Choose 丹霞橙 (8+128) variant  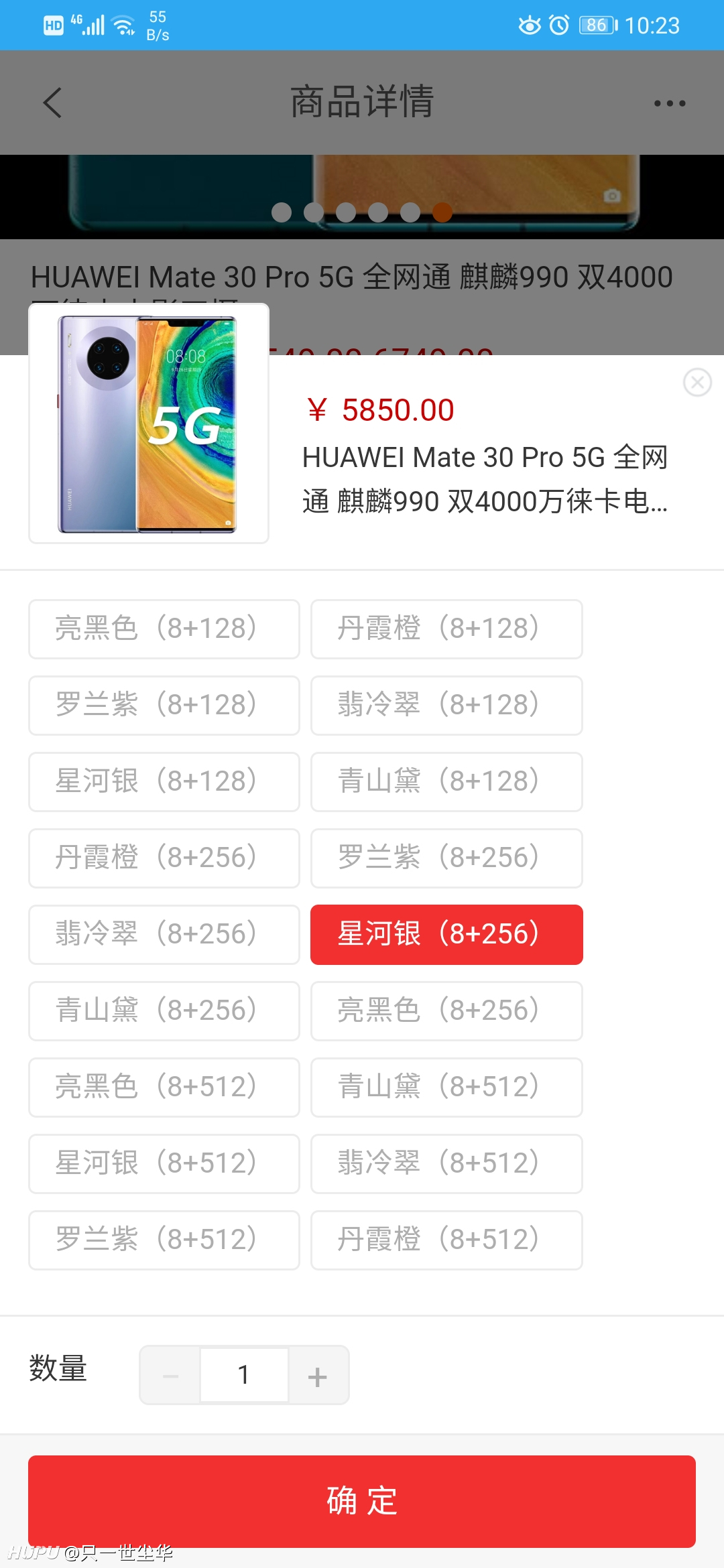[446, 629]
